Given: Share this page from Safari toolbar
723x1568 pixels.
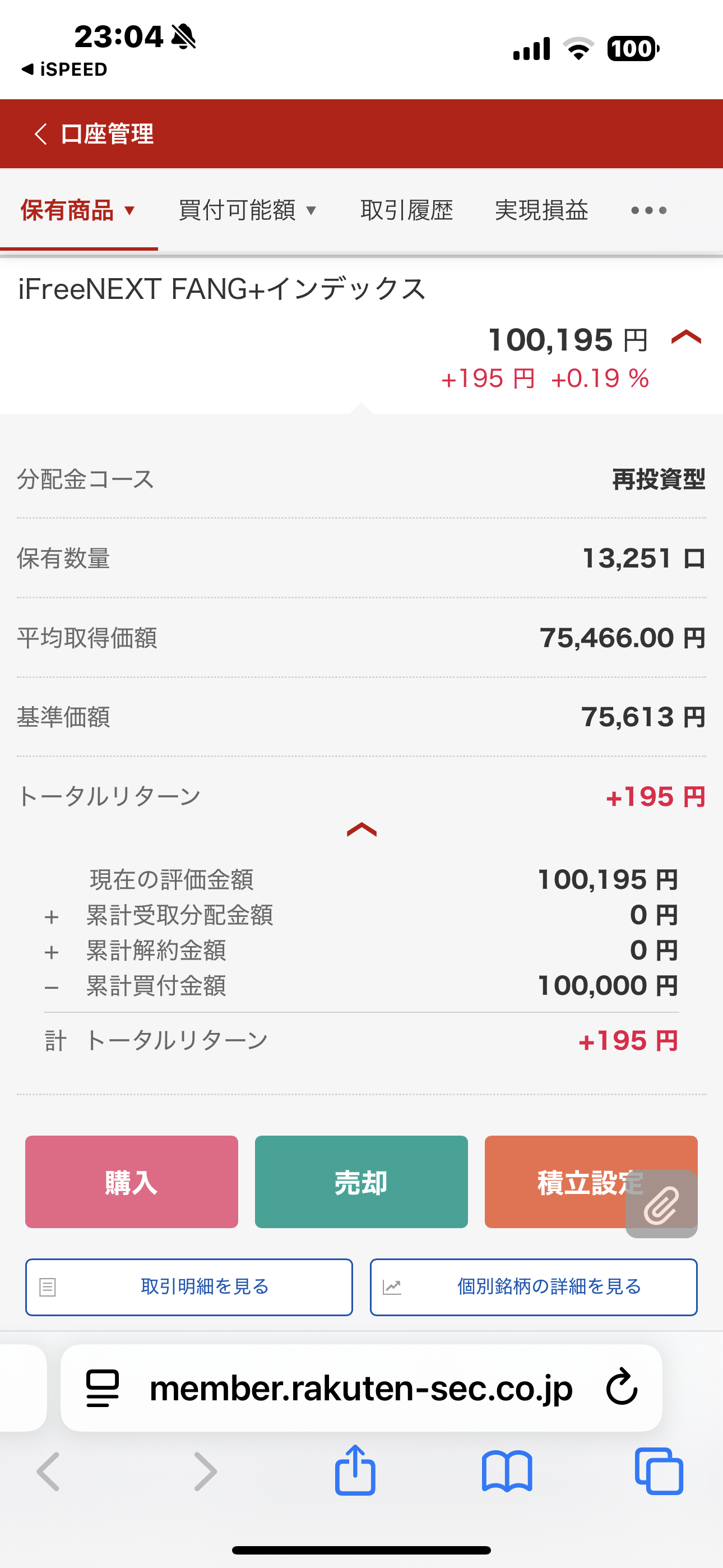Looking at the screenshot, I should pyautogui.click(x=355, y=1470).
